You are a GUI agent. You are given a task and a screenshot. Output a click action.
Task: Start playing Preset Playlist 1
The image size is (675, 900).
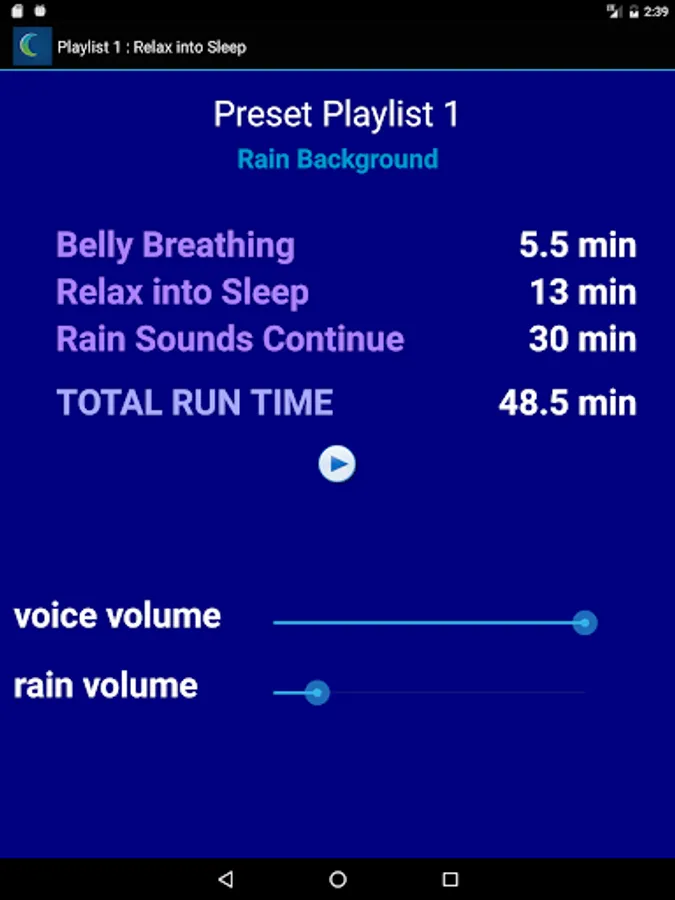[x=337, y=464]
